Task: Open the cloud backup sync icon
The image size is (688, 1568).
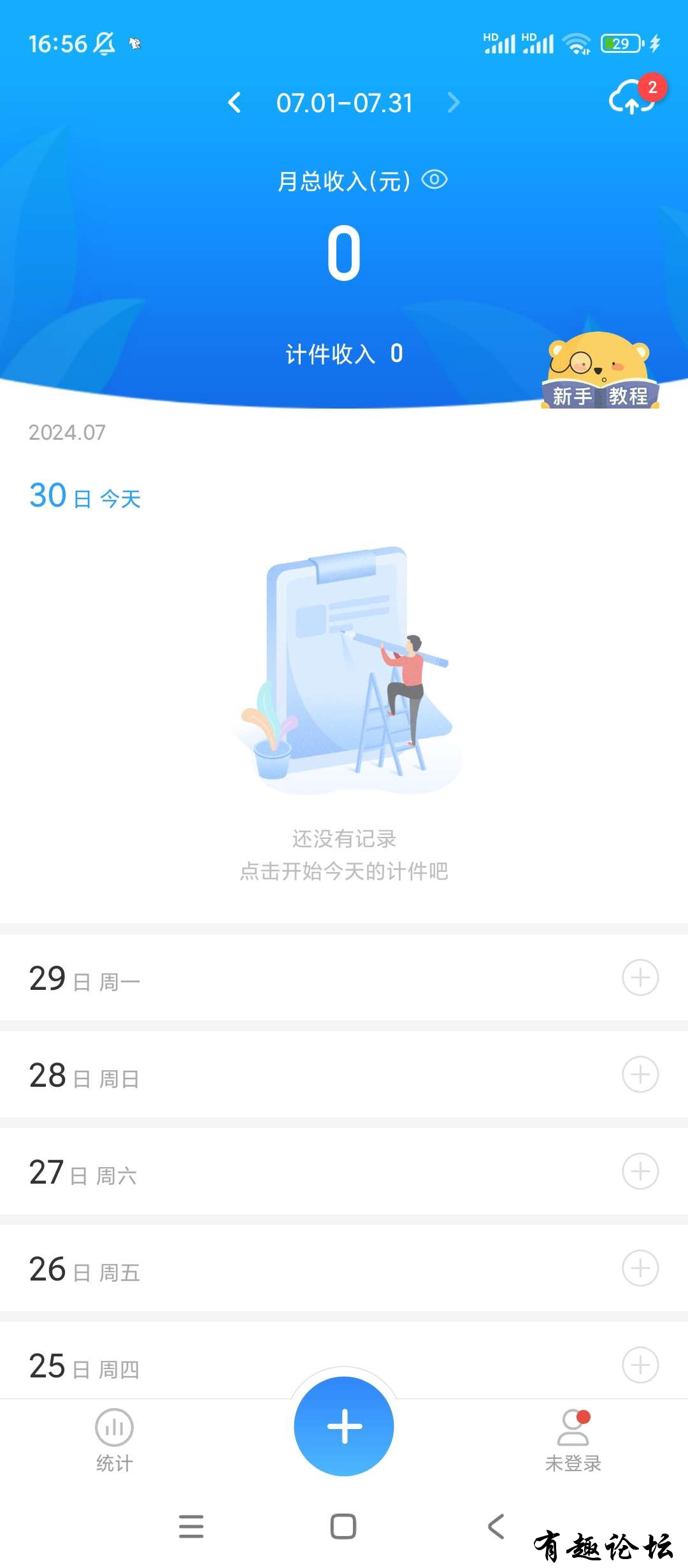Action: click(632, 98)
